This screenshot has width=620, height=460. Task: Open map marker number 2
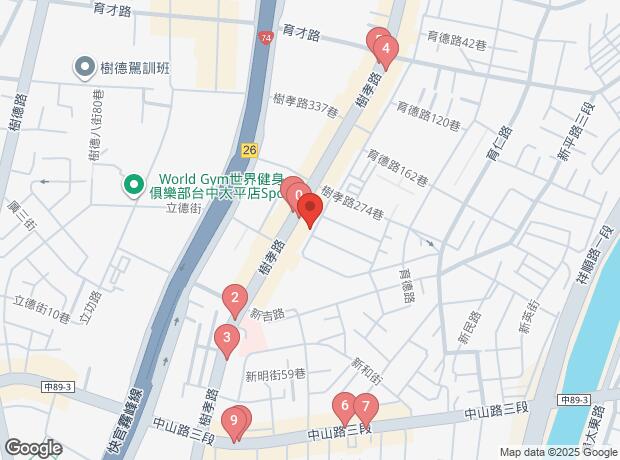(234, 298)
